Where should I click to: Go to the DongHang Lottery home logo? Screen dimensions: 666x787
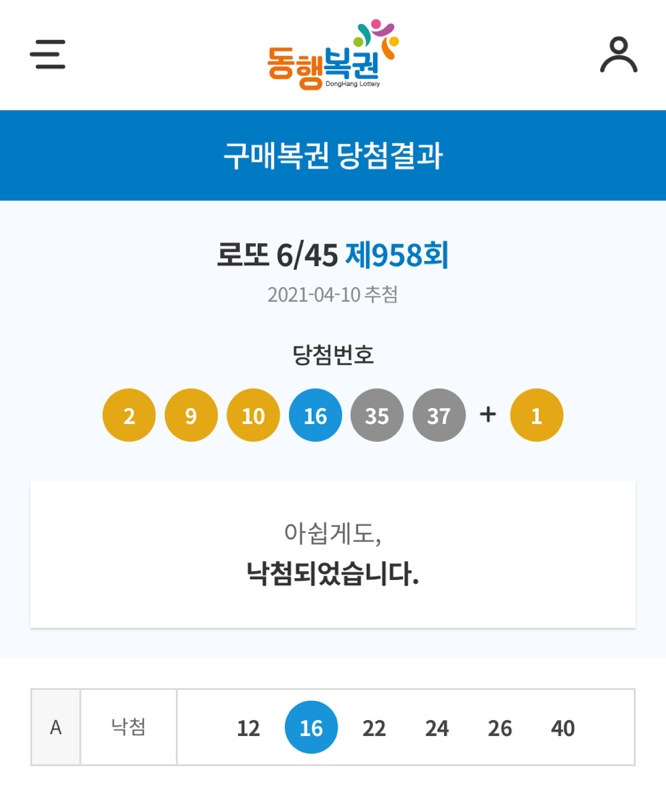(332, 55)
